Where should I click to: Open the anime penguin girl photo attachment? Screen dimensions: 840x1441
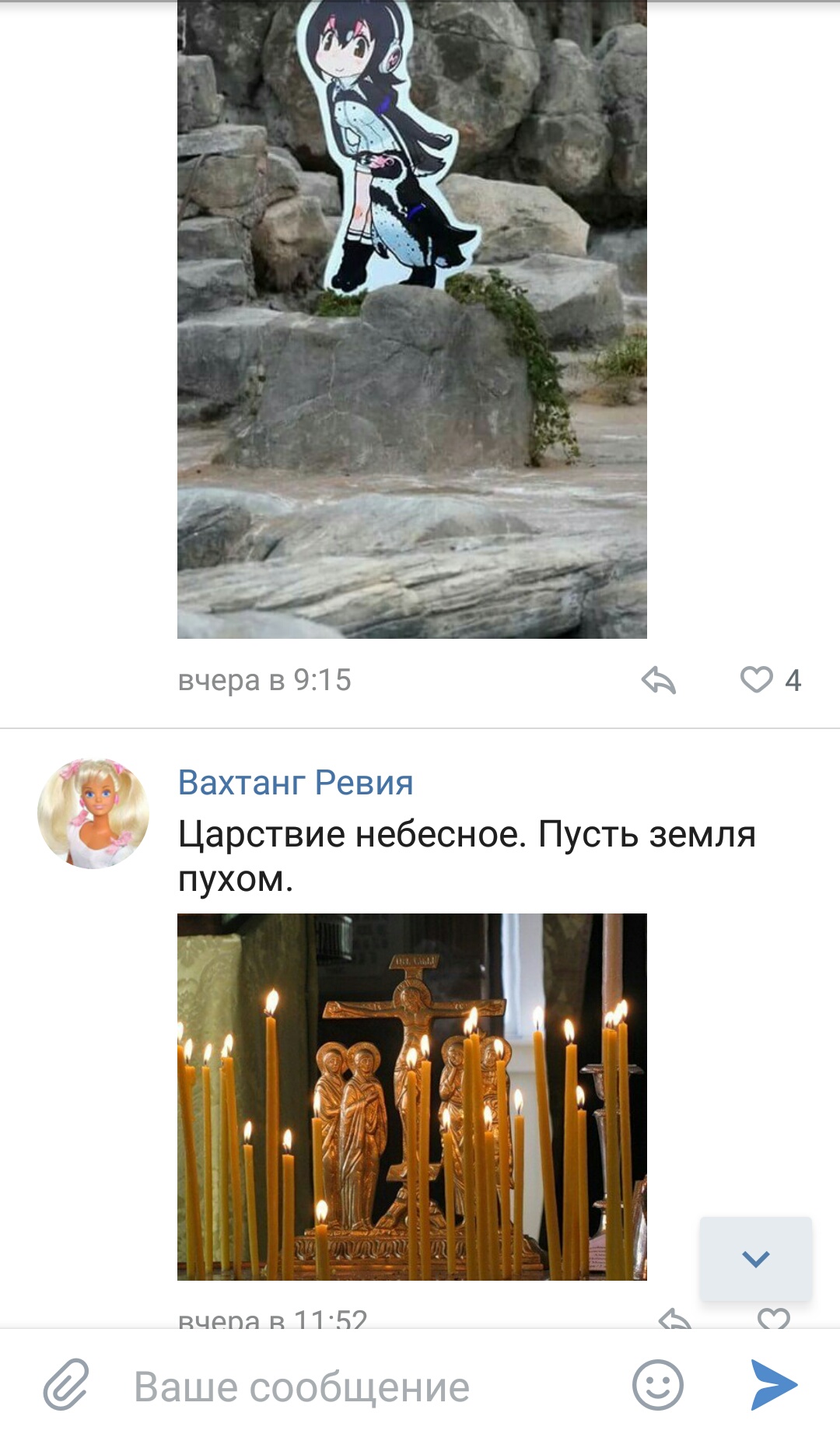click(x=411, y=319)
